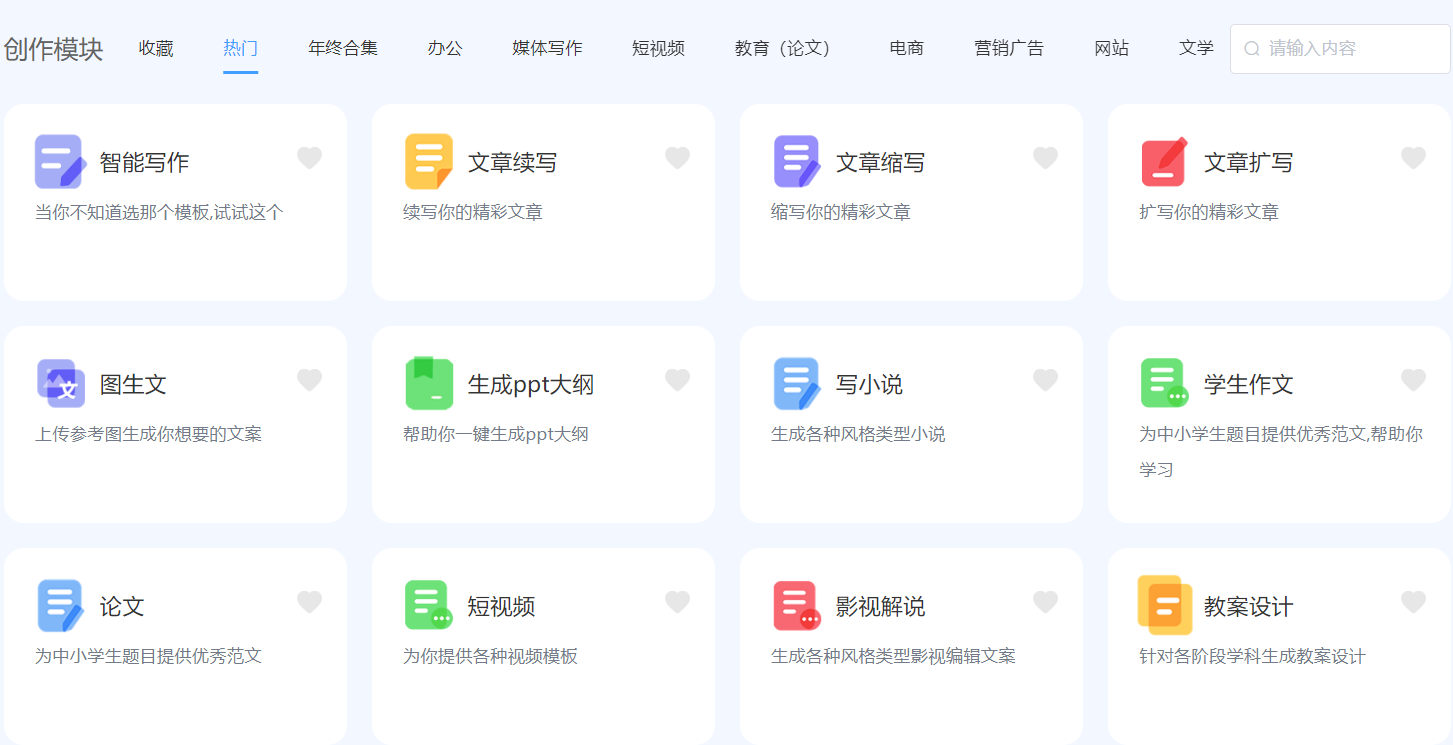Launch the 生成ppt大纲 tool
The width and height of the screenshot is (1453, 745).
coord(543,424)
